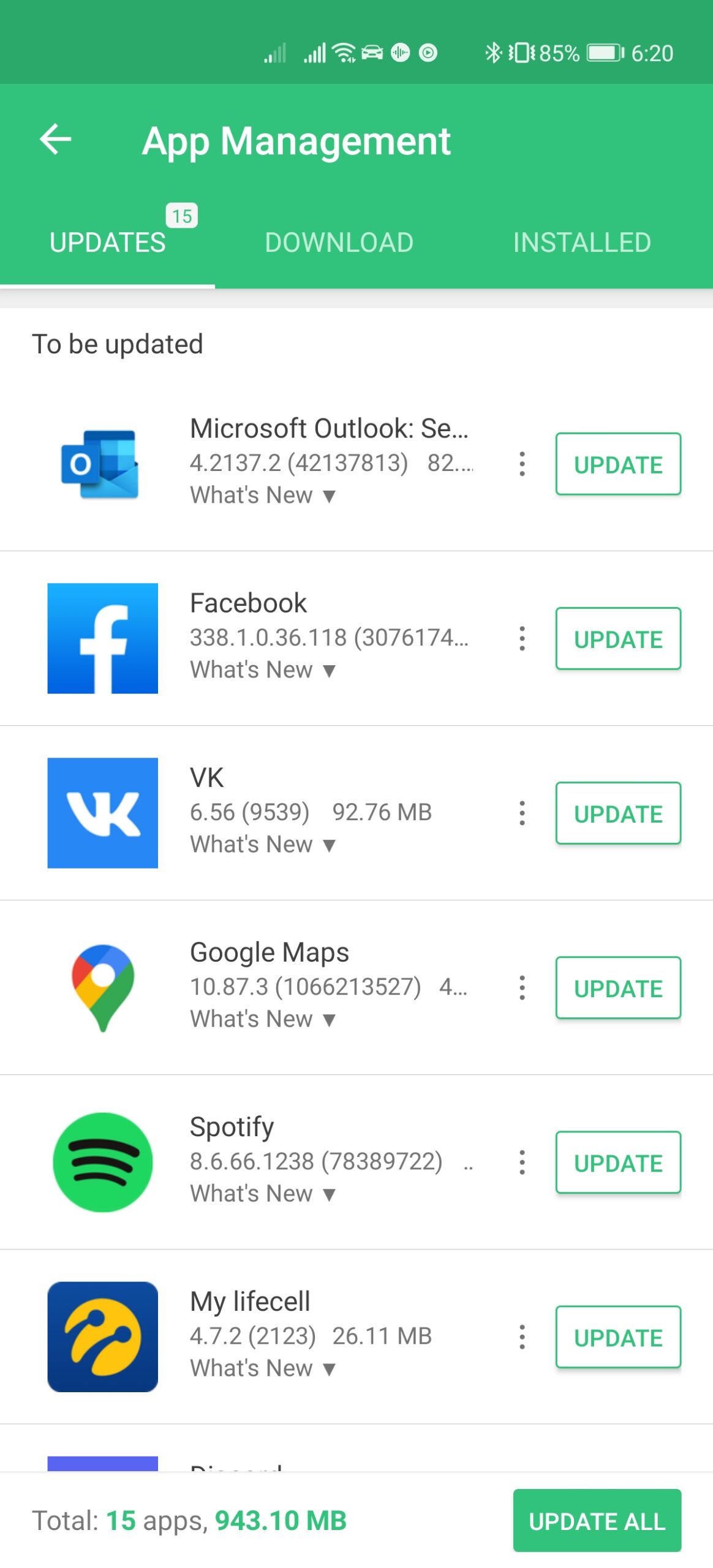
Task: Open more options for Spotify
Action: tap(522, 1162)
